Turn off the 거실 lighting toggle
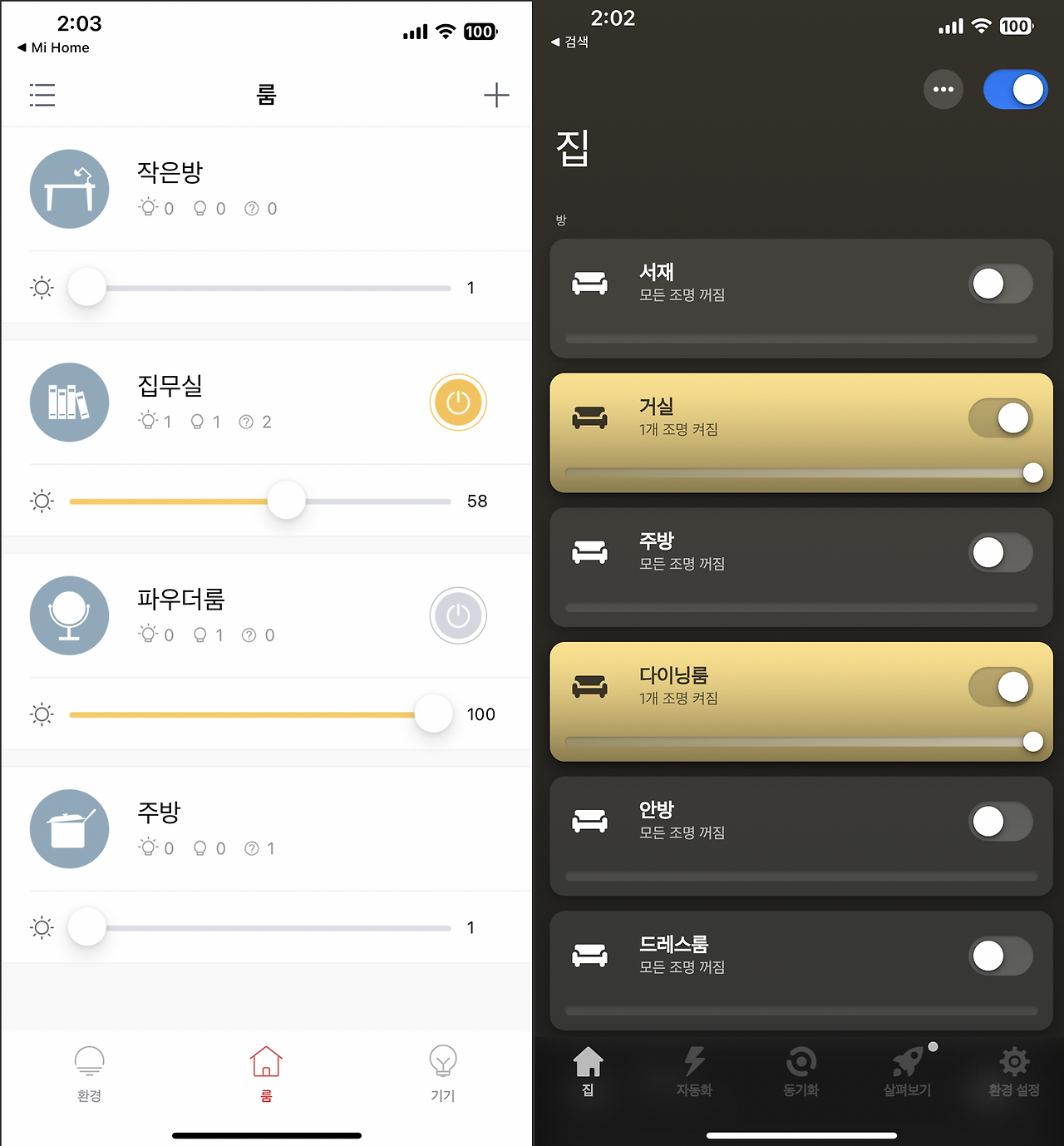The image size is (1064, 1146). click(1001, 418)
